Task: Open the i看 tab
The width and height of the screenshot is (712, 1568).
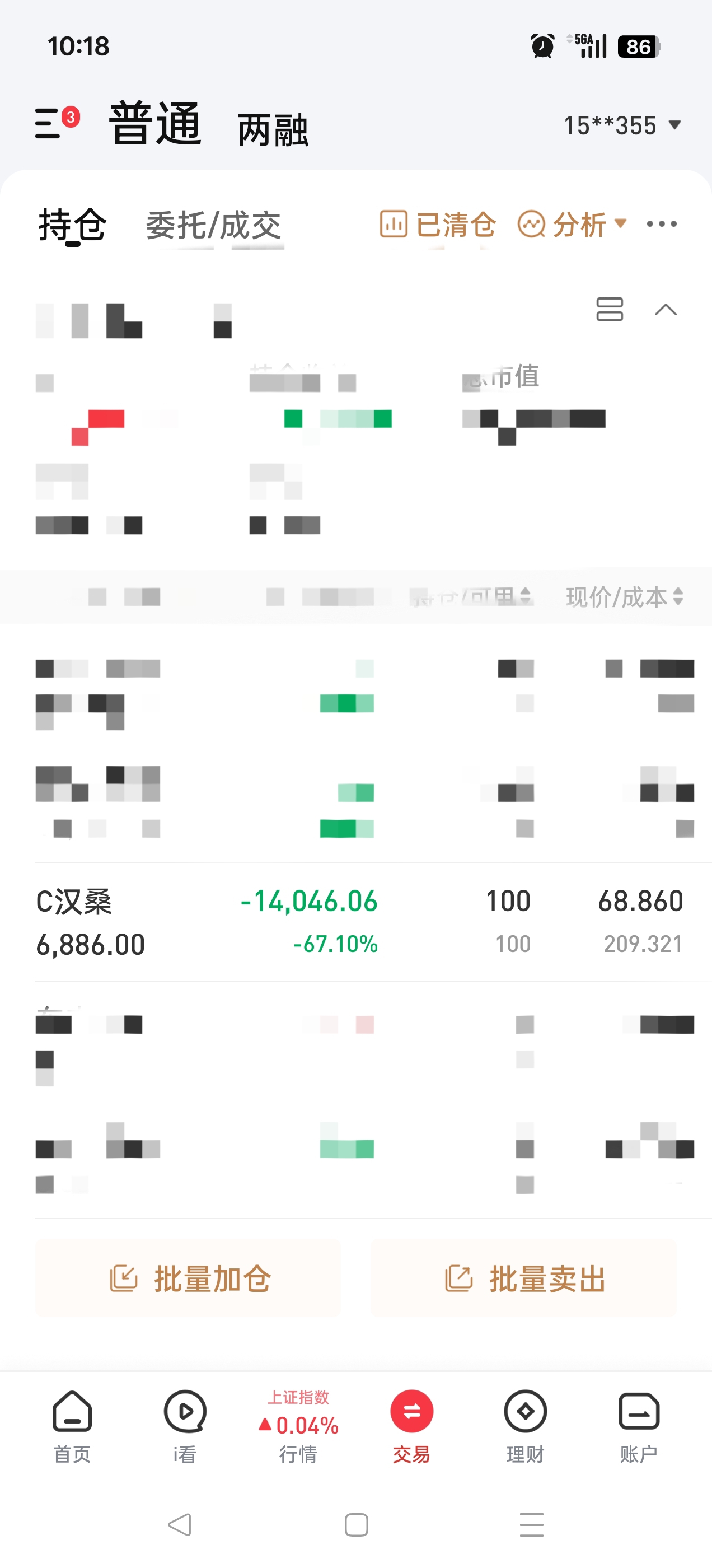Action: pos(185,1427)
